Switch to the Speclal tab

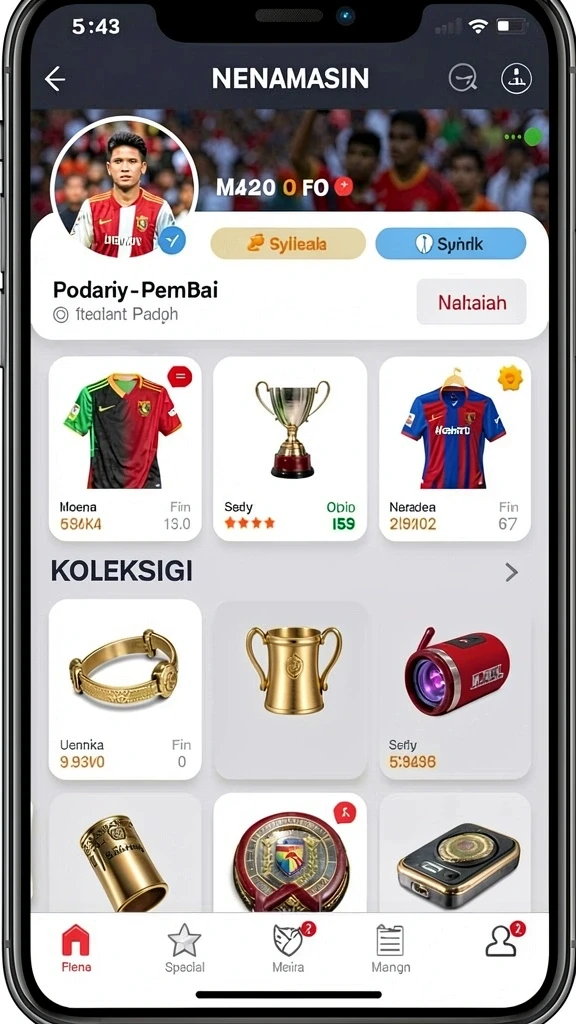[185, 948]
